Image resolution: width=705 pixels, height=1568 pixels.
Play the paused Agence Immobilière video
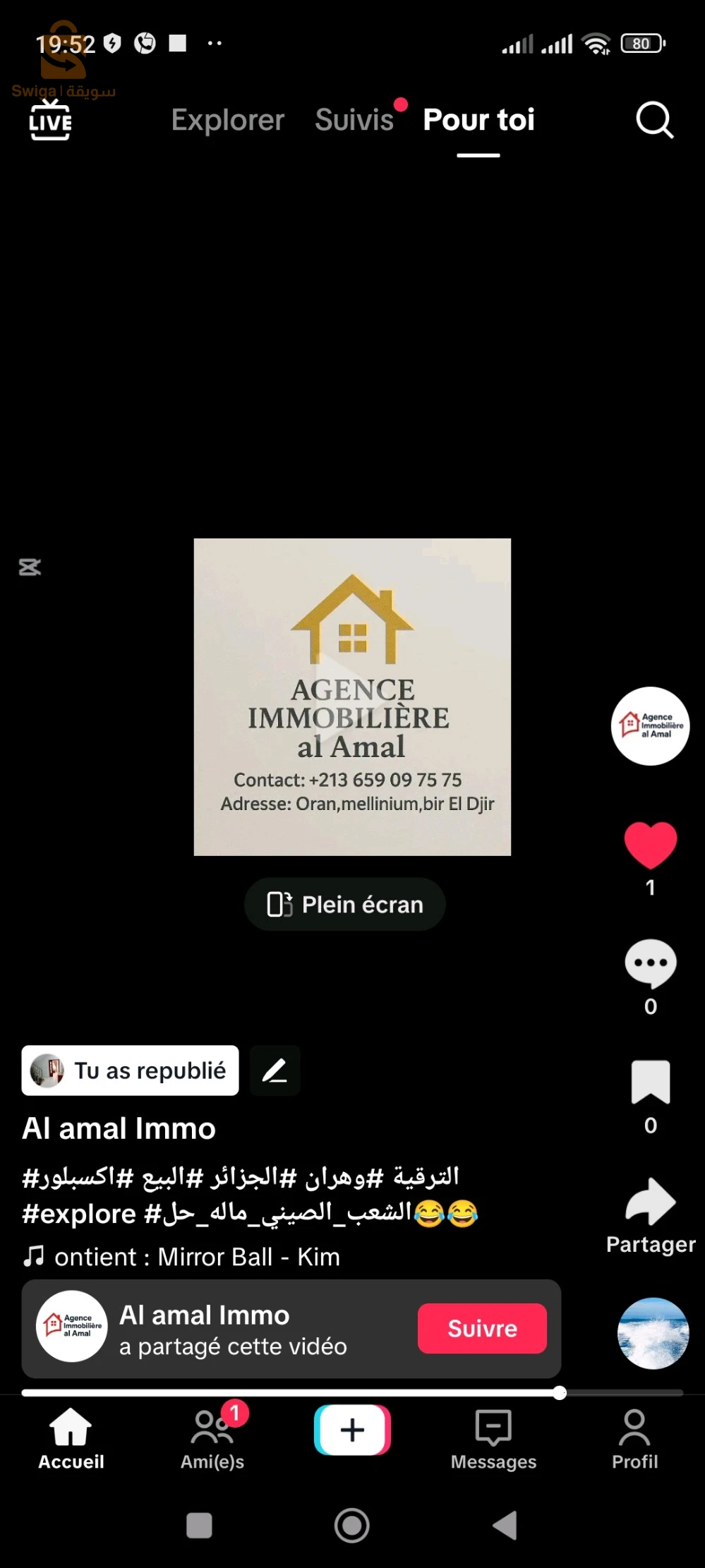pos(352,696)
